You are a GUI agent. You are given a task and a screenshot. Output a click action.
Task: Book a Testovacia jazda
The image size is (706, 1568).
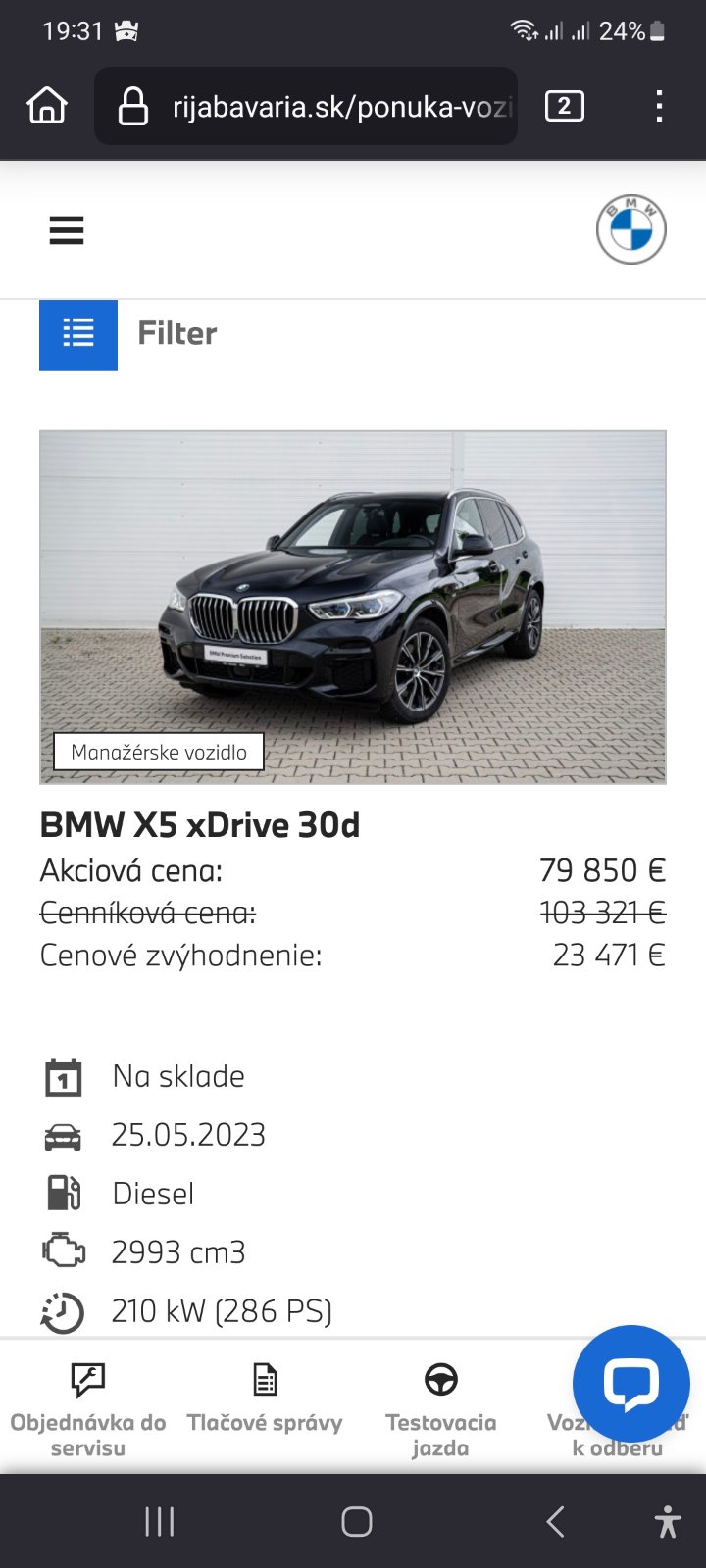440,1408
